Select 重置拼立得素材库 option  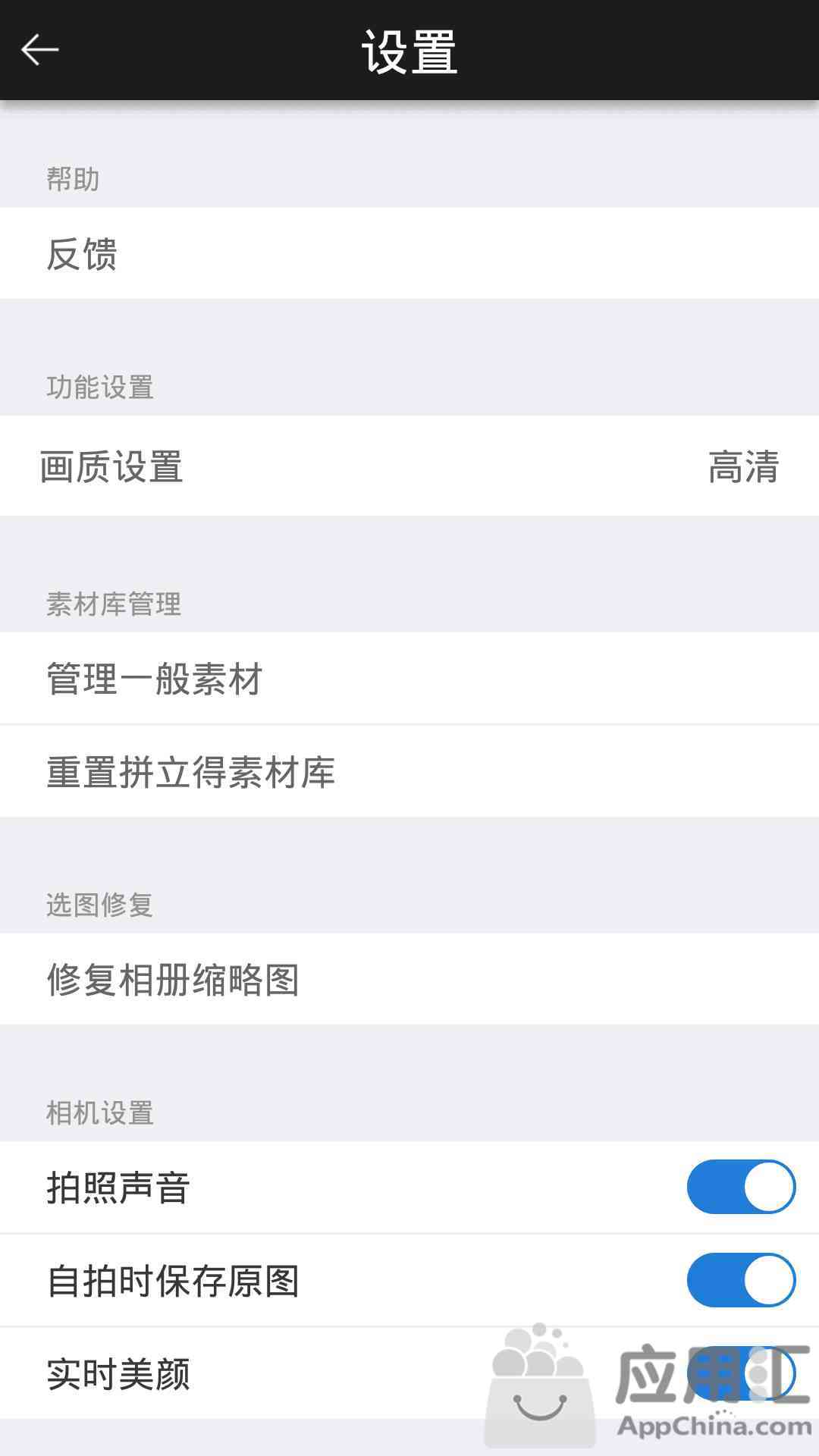click(409, 772)
